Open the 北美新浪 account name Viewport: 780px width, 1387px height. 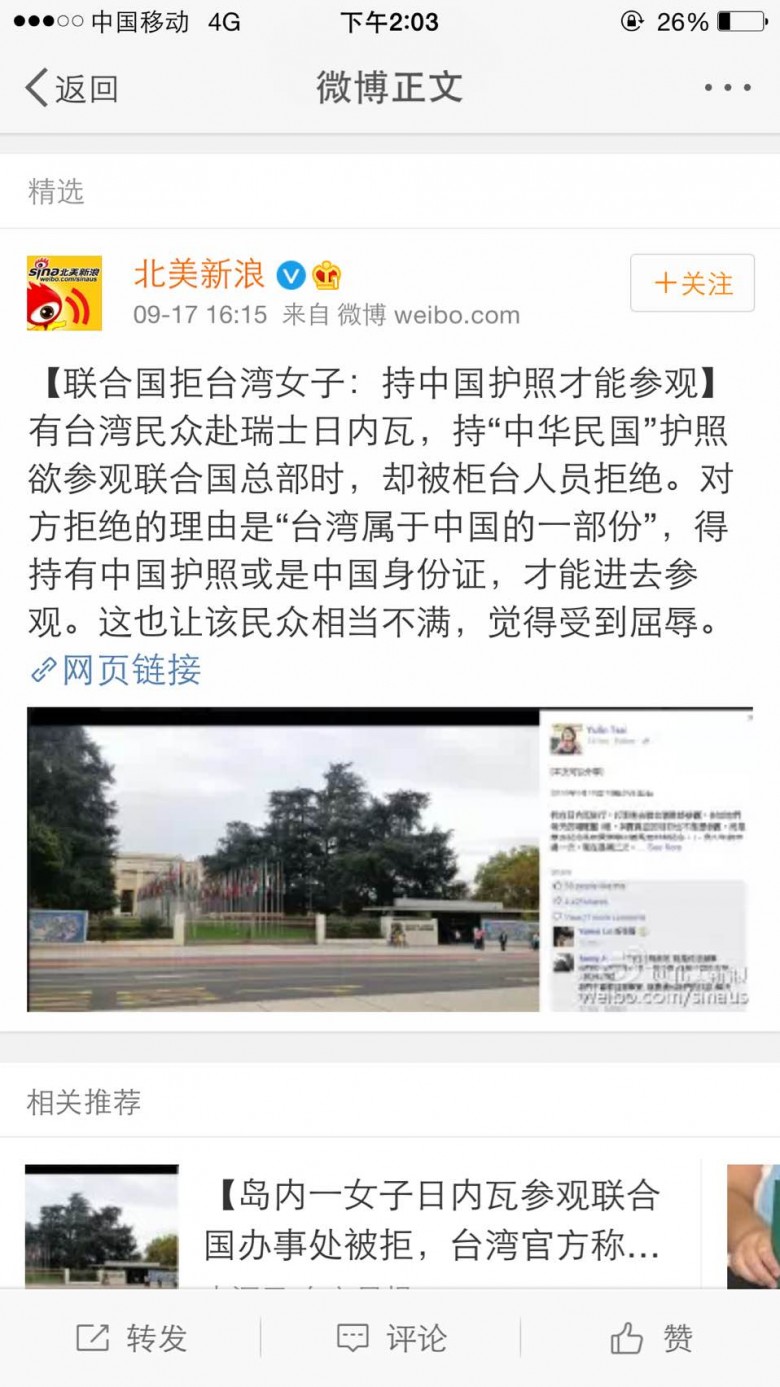tap(199, 273)
